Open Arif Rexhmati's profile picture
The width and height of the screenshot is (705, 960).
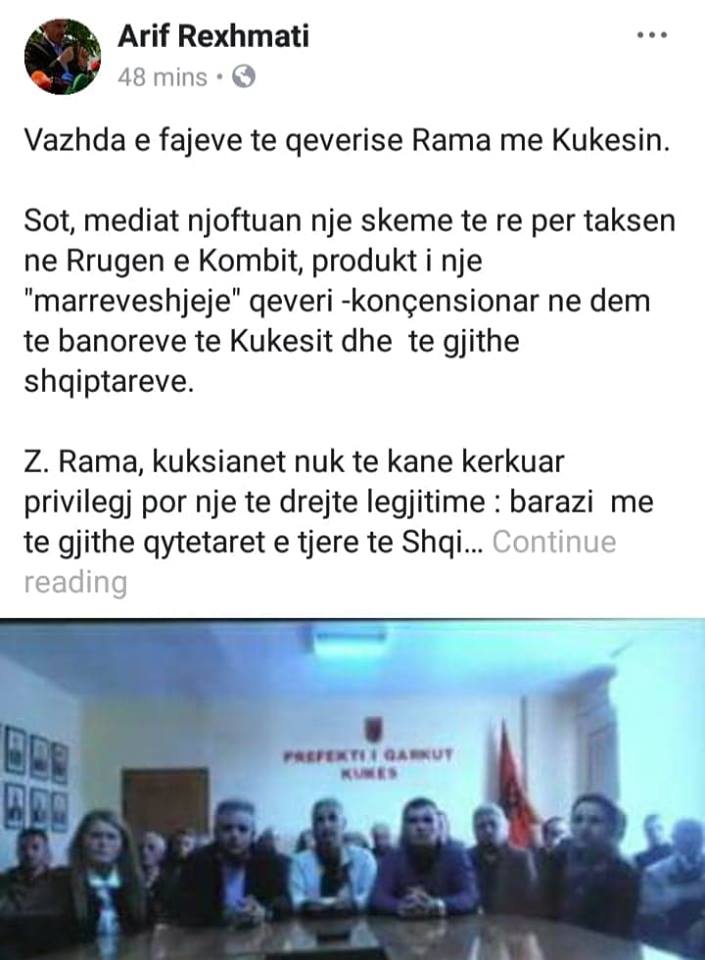(63, 55)
